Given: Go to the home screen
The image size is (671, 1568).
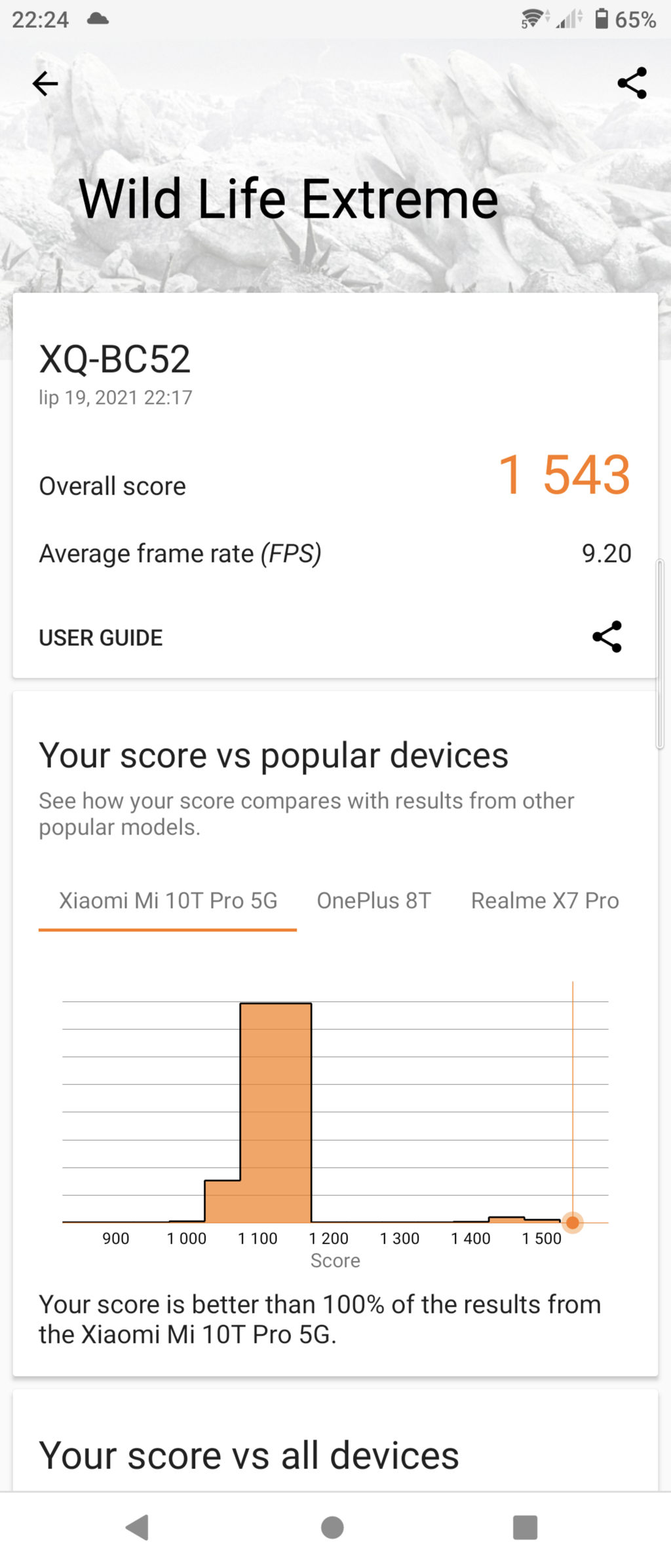Looking at the screenshot, I should pyautogui.click(x=332, y=1527).
